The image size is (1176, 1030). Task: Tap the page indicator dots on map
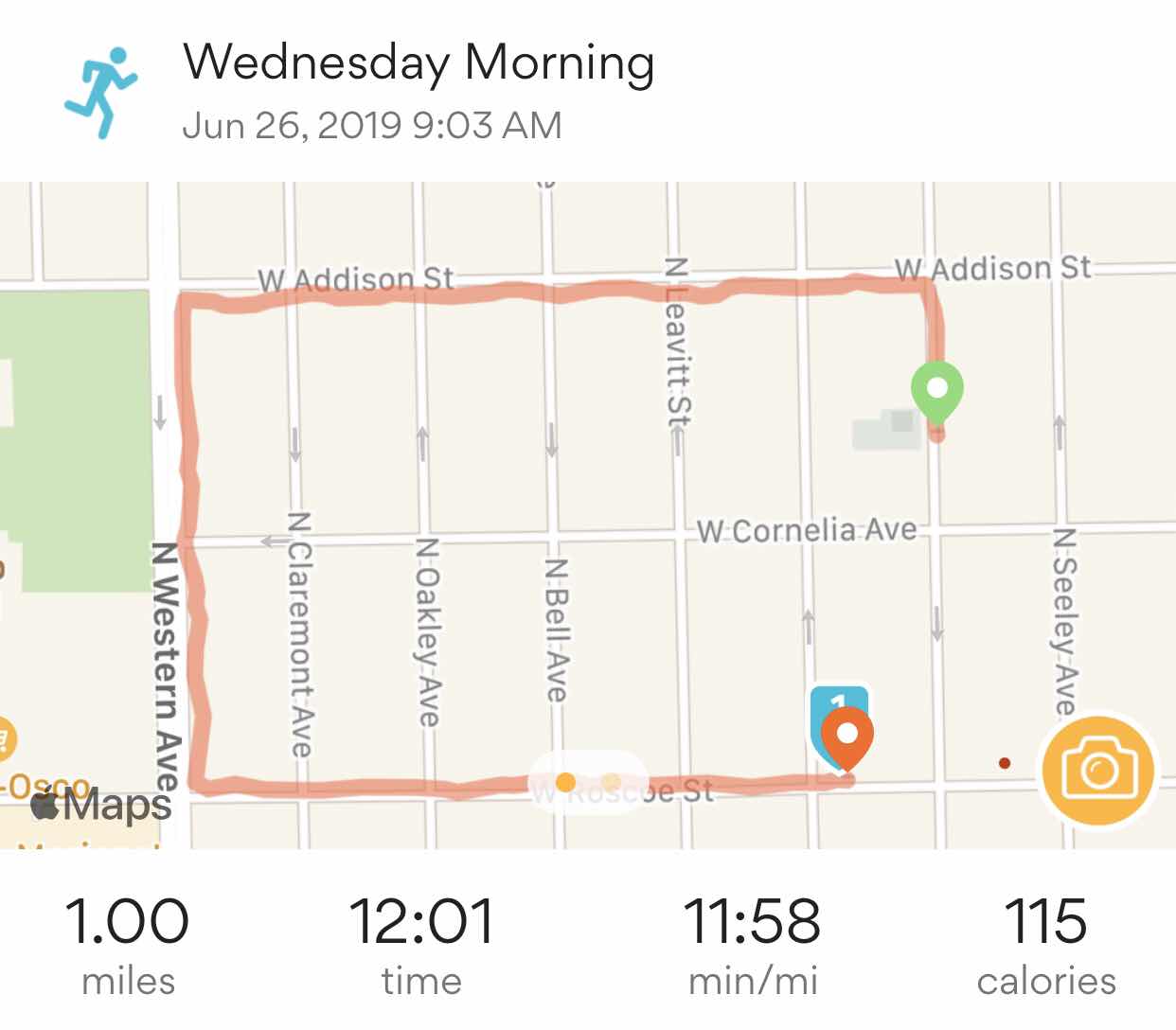[588, 782]
